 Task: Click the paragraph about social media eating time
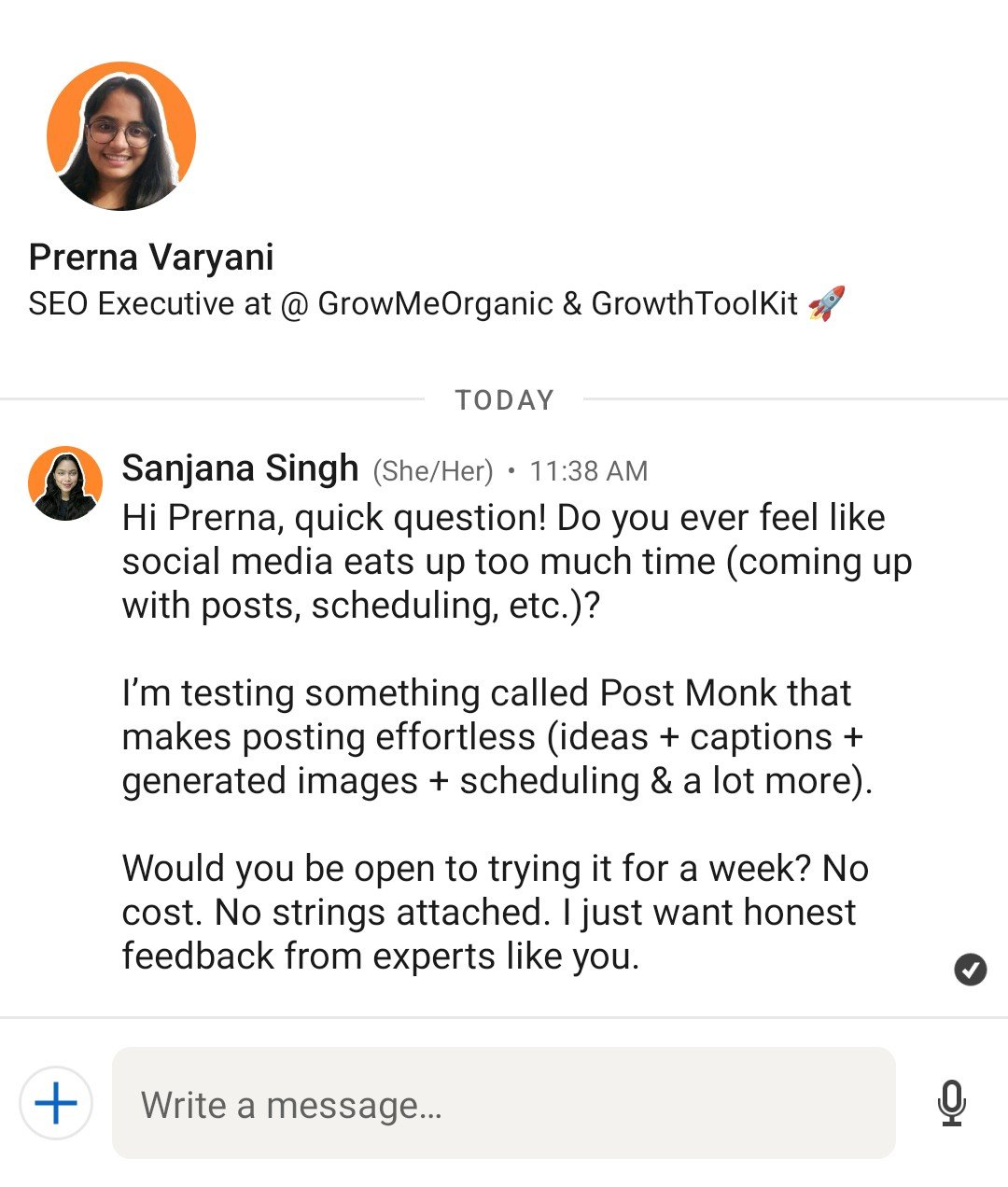pos(517,561)
